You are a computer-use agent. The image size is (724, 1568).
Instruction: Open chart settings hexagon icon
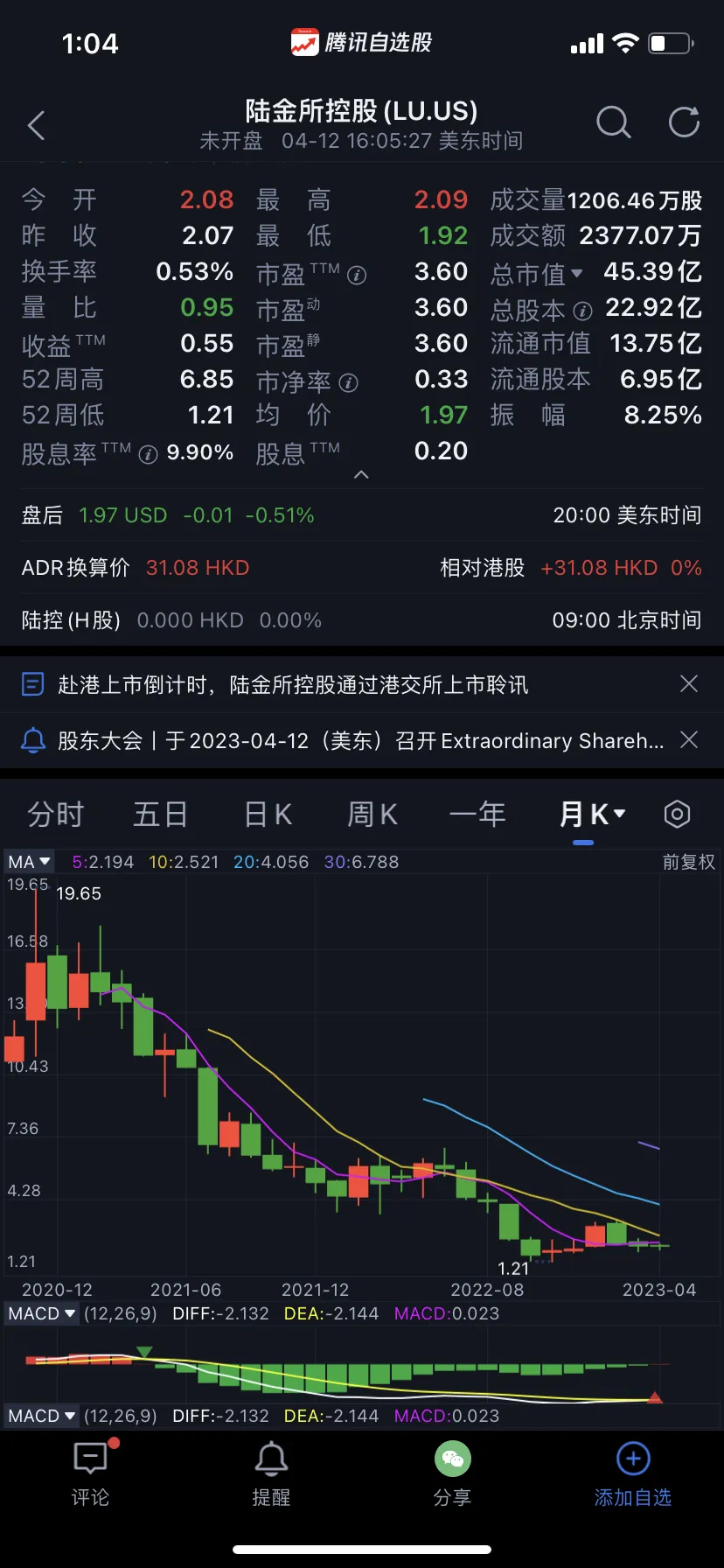(x=677, y=815)
